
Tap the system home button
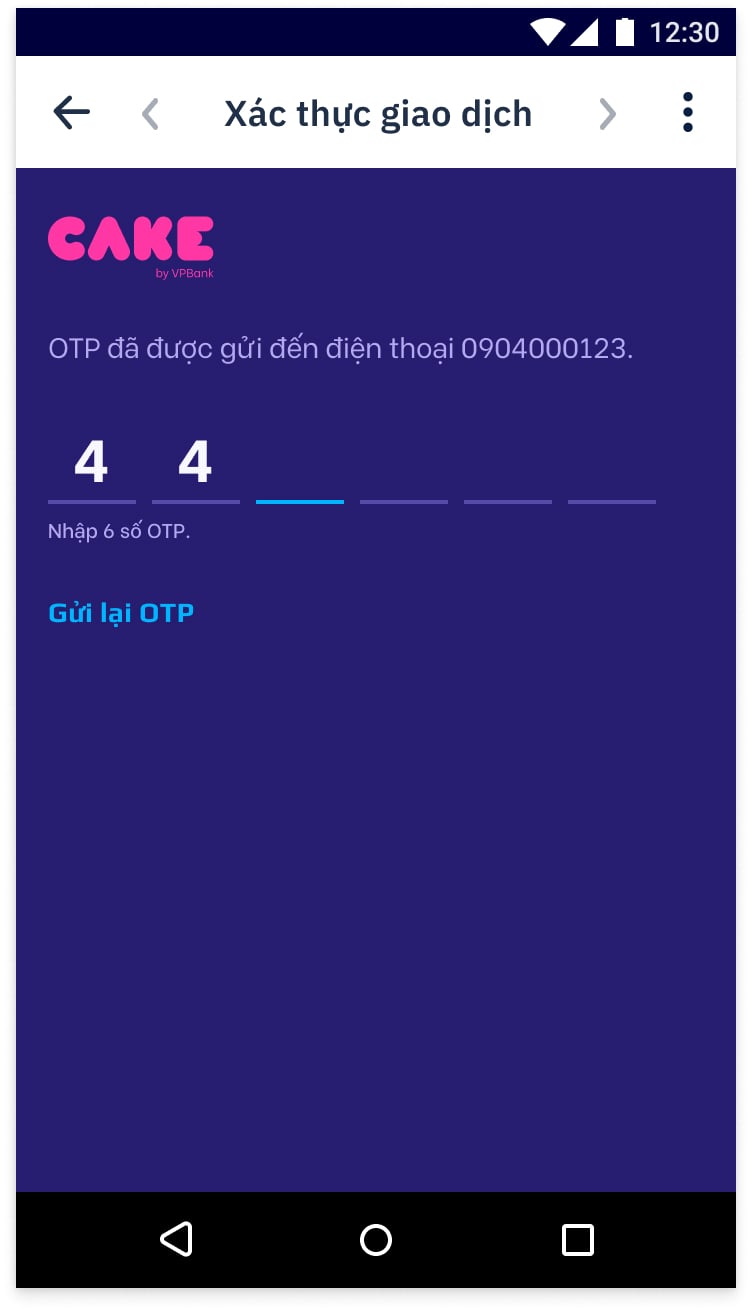pos(376,1240)
